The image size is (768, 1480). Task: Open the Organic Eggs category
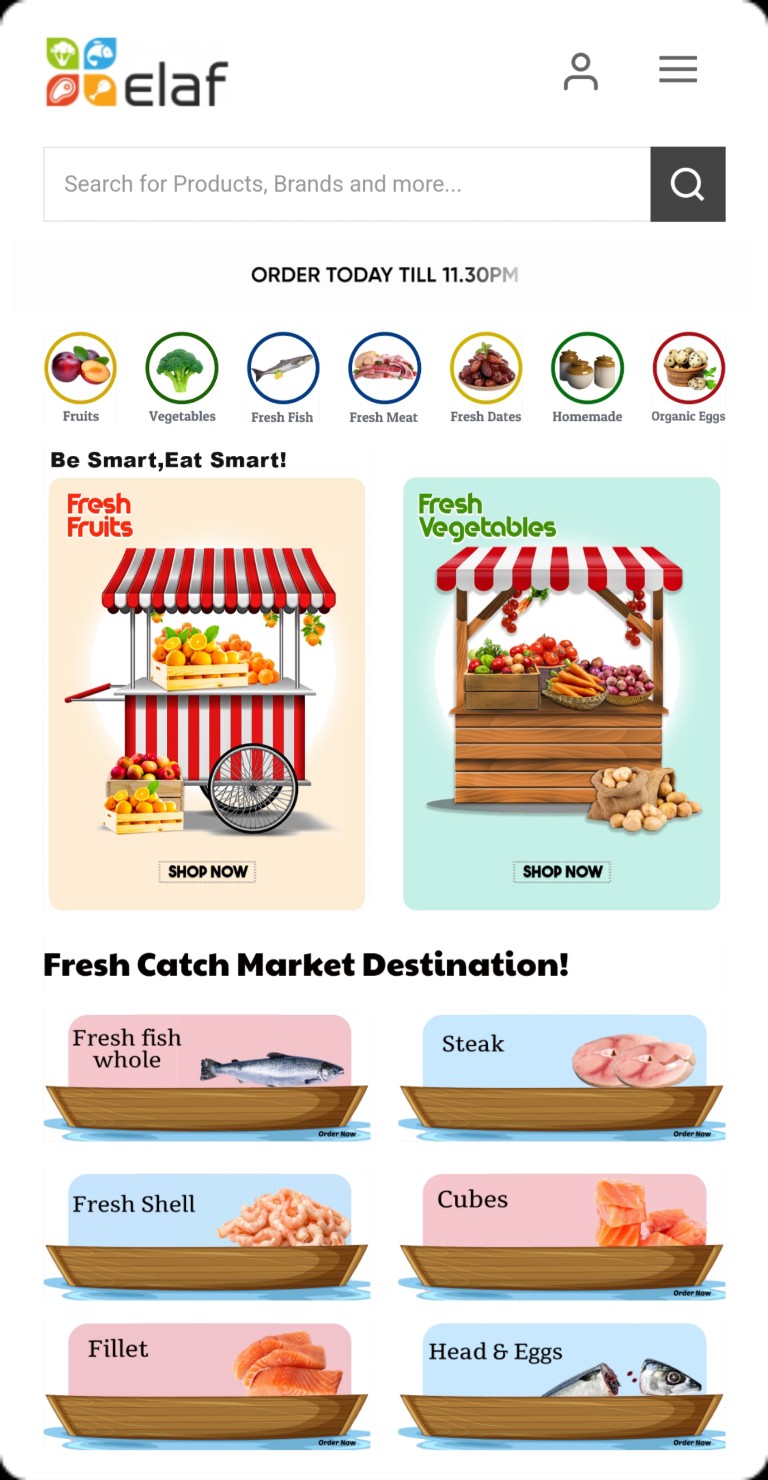click(x=688, y=369)
